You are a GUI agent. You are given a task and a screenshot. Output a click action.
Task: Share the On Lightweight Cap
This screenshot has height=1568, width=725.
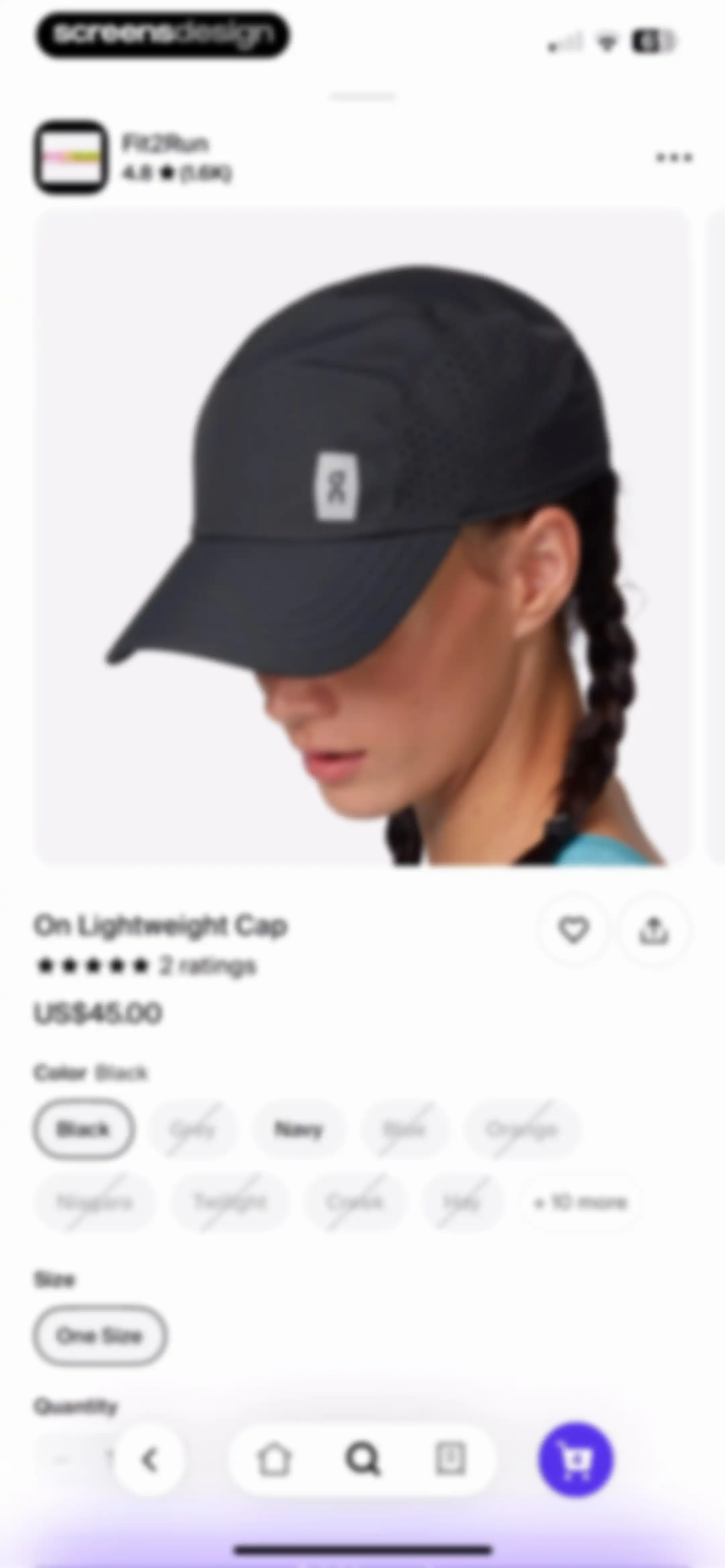click(654, 930)
